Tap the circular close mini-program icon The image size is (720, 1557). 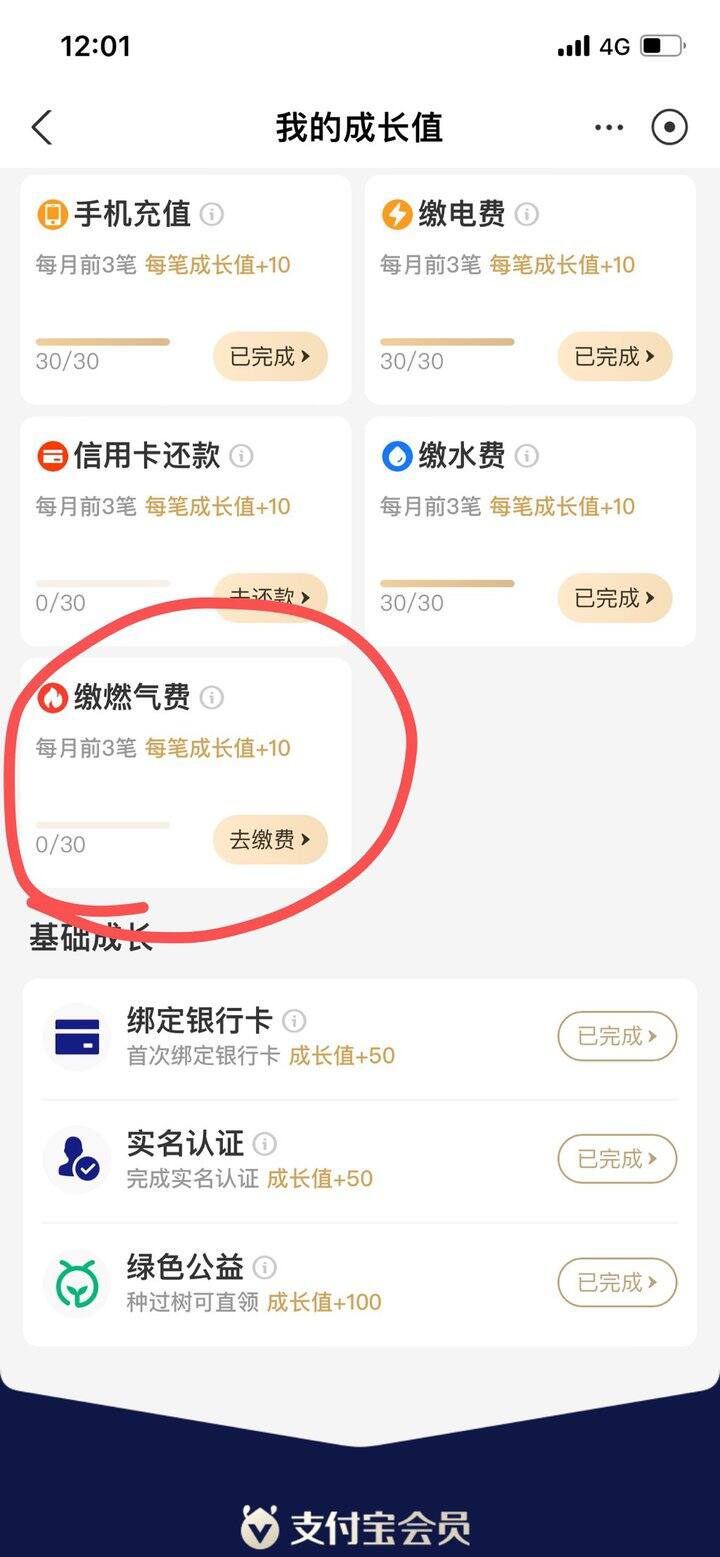click(669, 128)
